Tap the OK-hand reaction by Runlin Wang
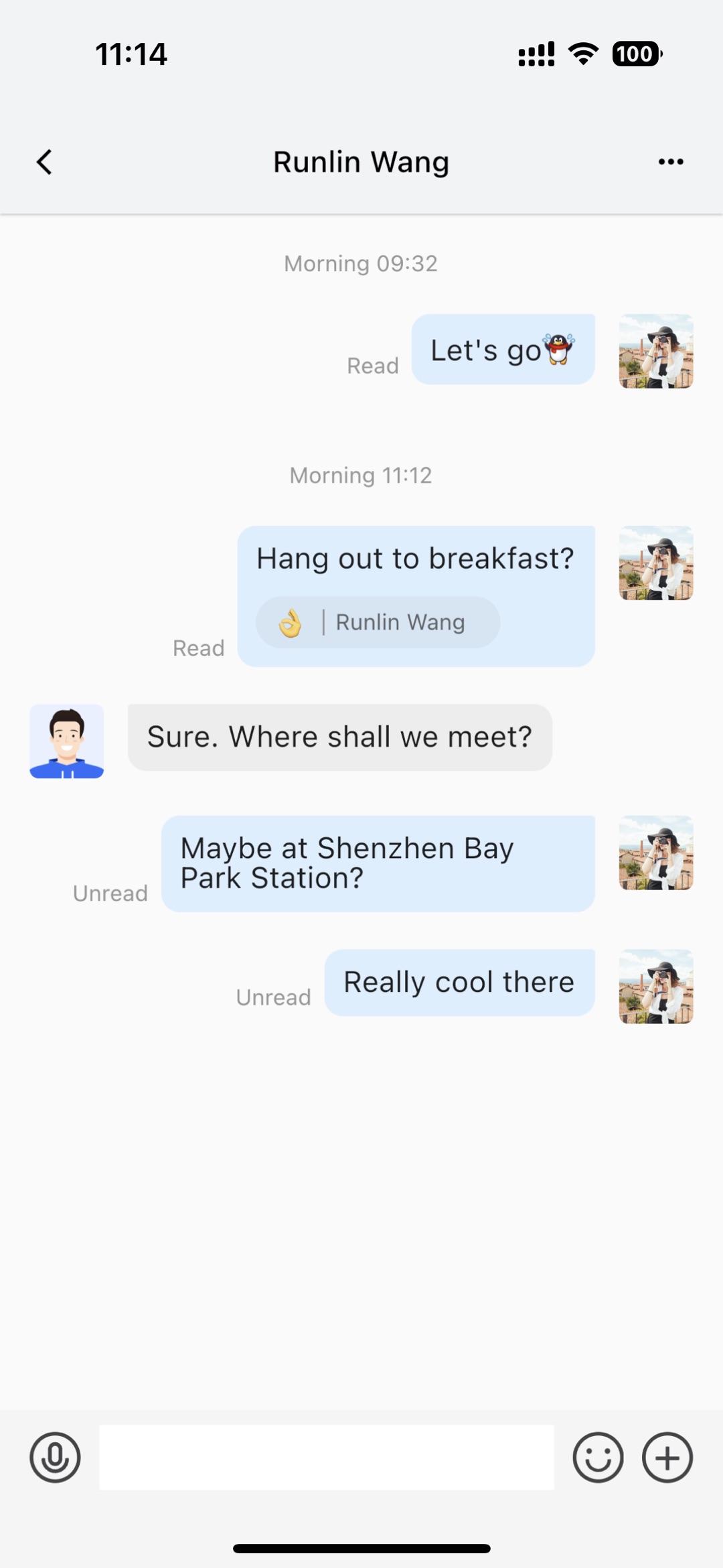Viewport: 723px width, 1568px height. [377, 622]
